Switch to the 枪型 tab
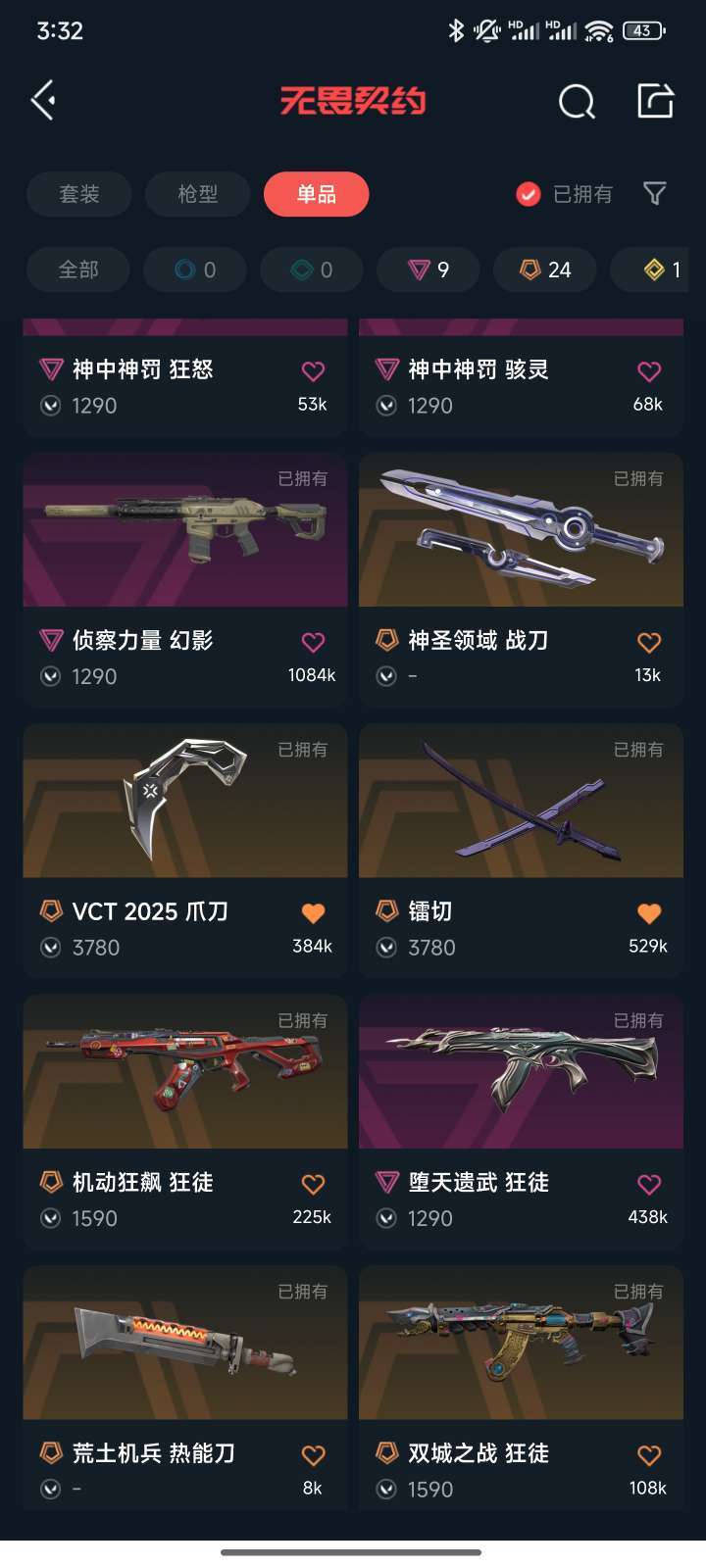The image size is (706, 1568). point(197,194)
